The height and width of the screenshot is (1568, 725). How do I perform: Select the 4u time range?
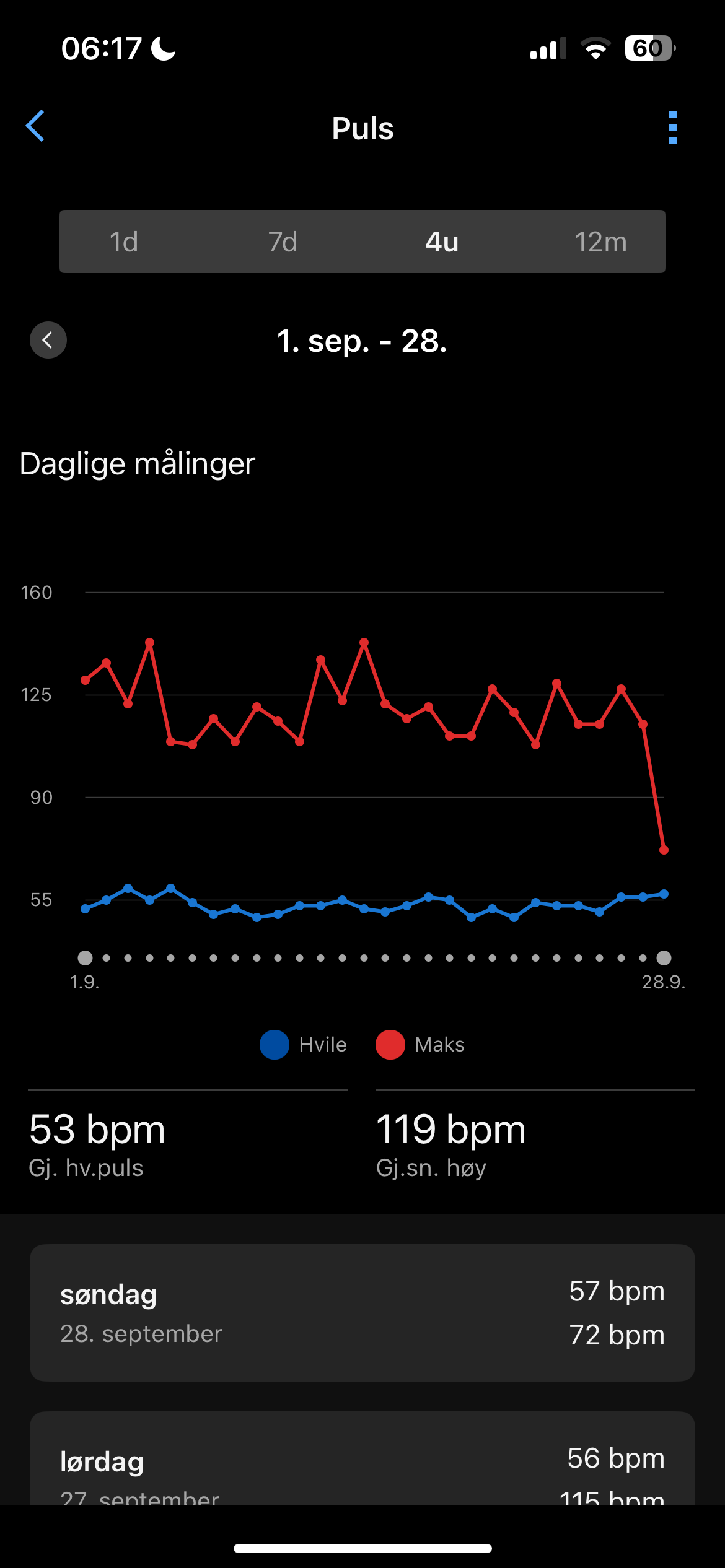pos(442,242)
